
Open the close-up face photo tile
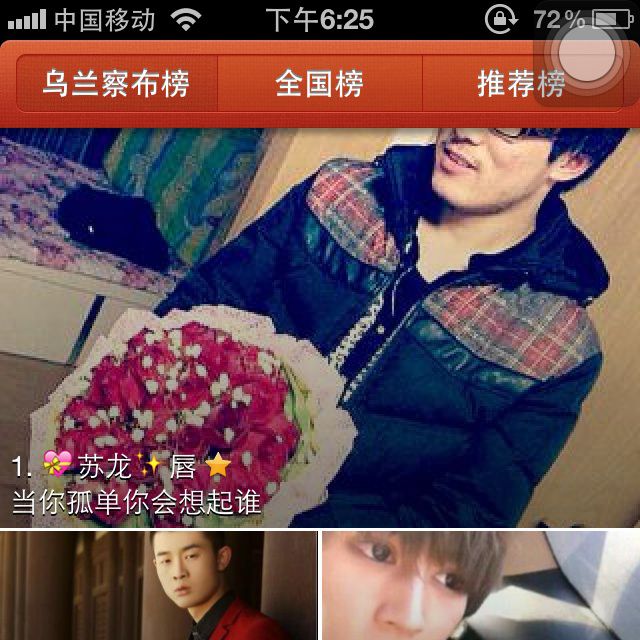click(x=480, y=587)
